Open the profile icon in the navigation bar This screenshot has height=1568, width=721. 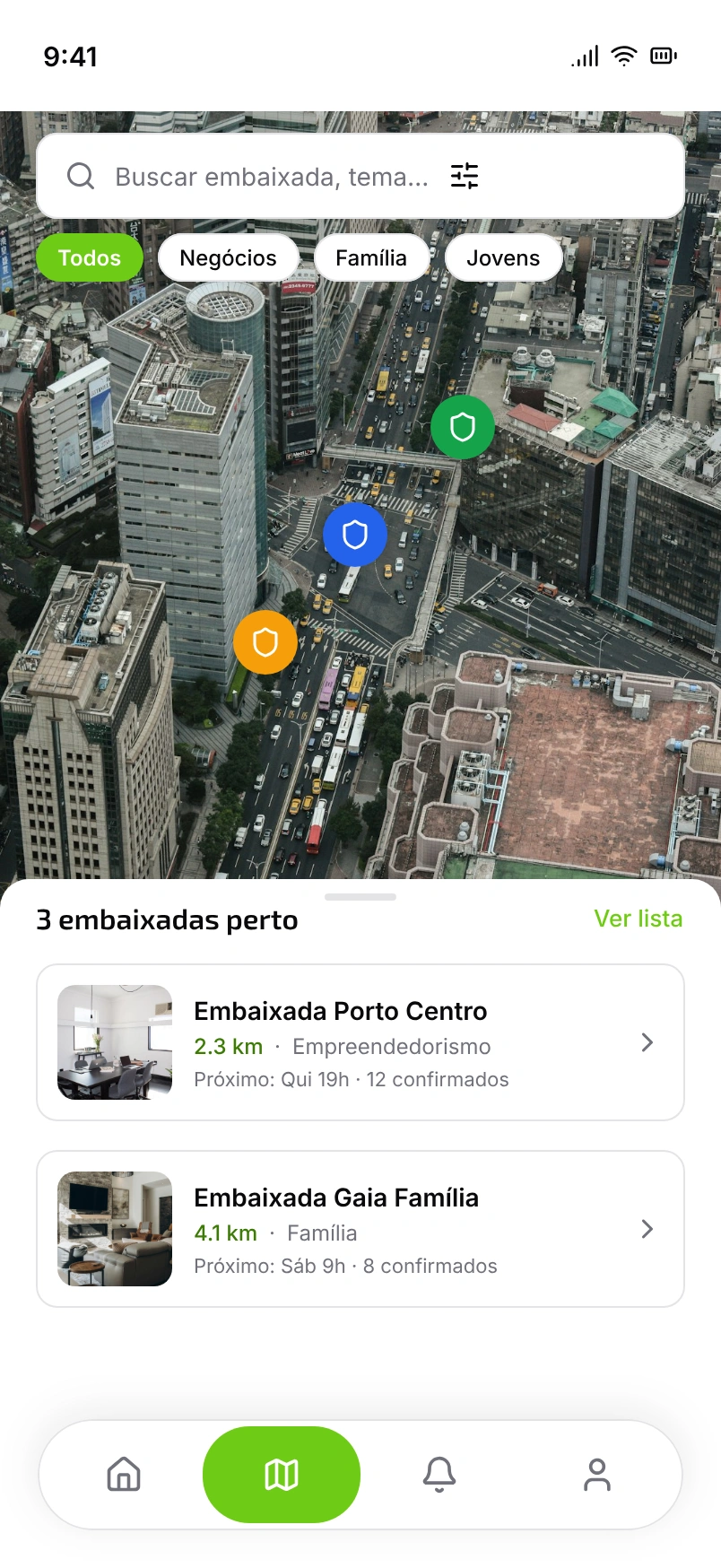597,1474
